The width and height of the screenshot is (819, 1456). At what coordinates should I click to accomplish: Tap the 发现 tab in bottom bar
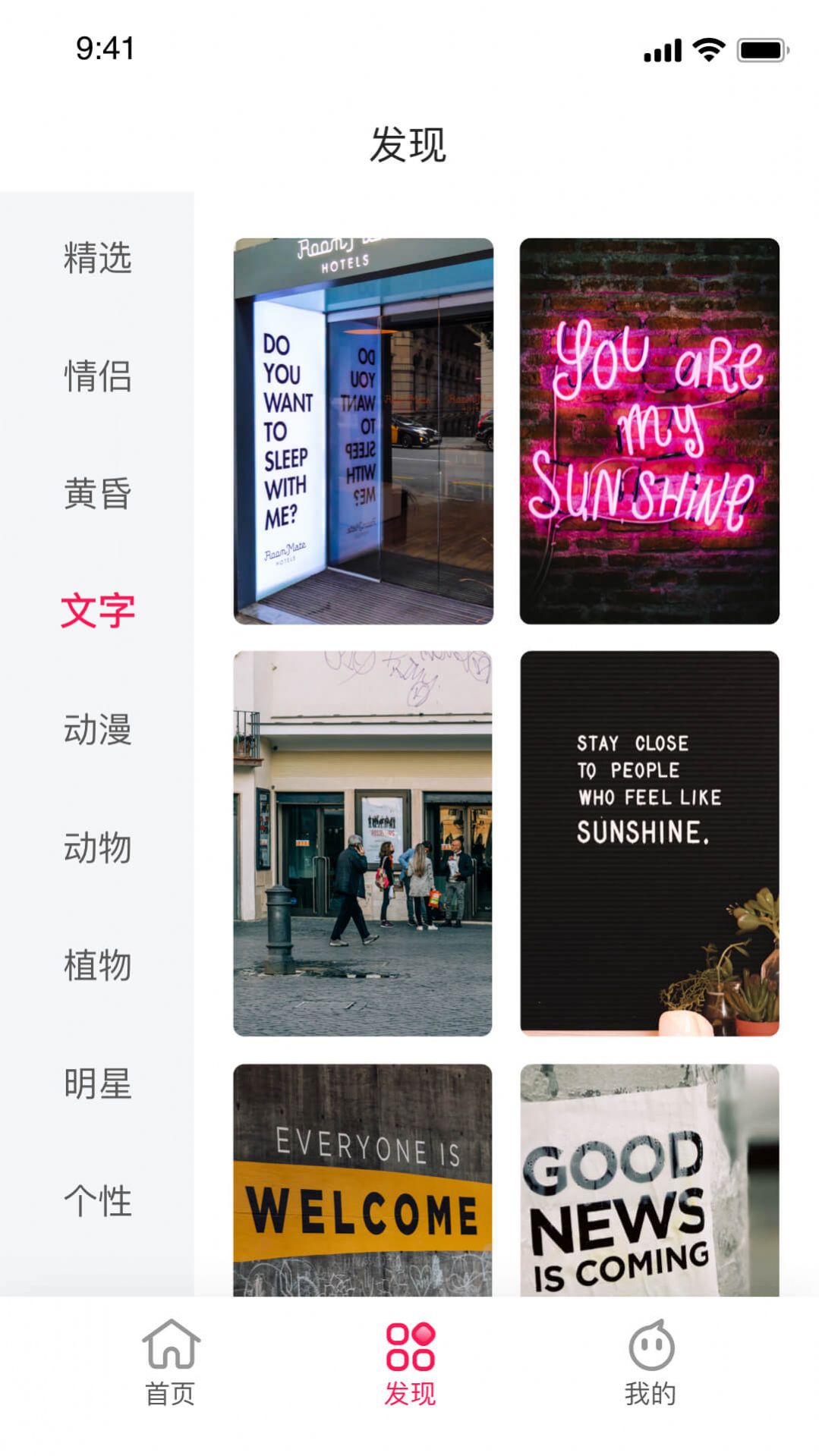click(410, 1363)
